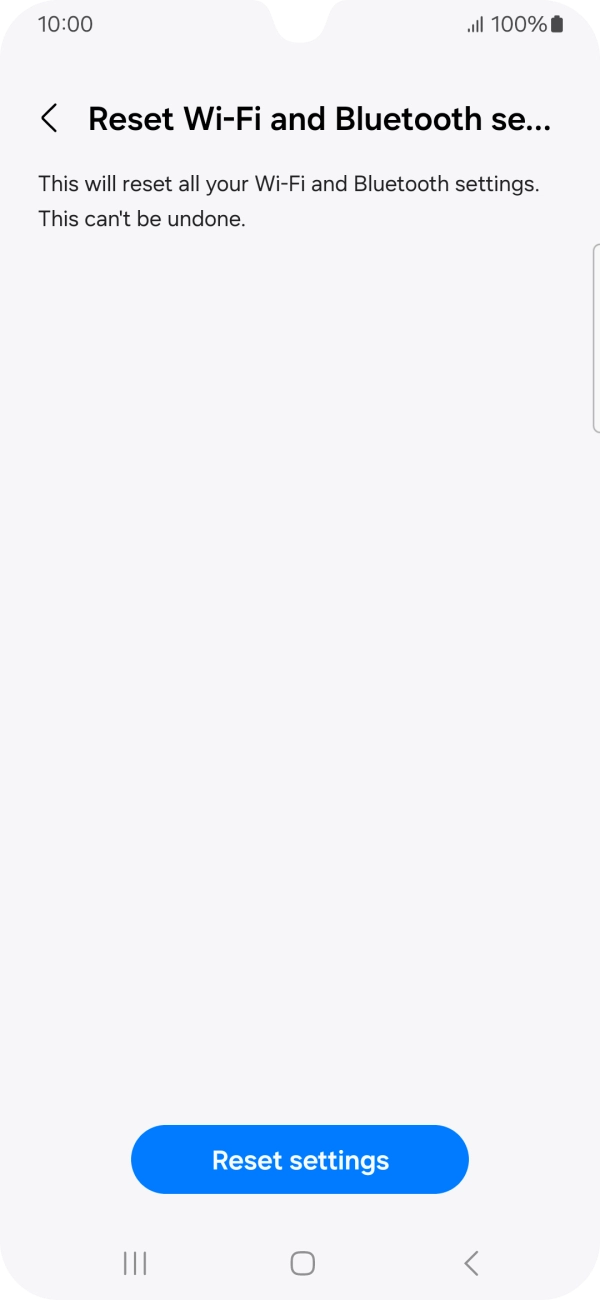Tap the back arrow beside the title
Image resolution: width=600 pixels, height=1300 pixels.
[x=49, y=119]
